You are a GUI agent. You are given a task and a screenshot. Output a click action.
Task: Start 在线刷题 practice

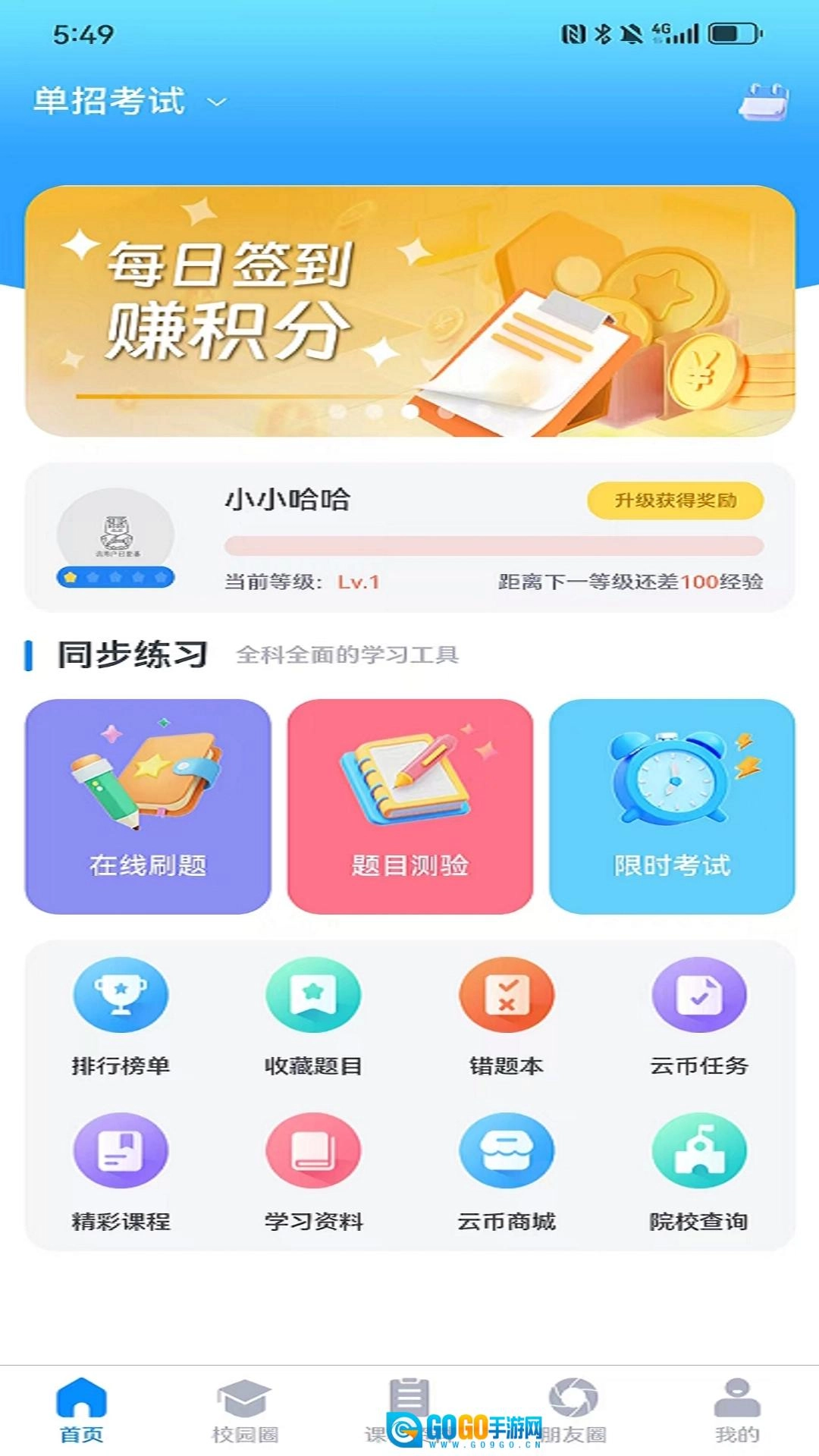coord(148,806)
